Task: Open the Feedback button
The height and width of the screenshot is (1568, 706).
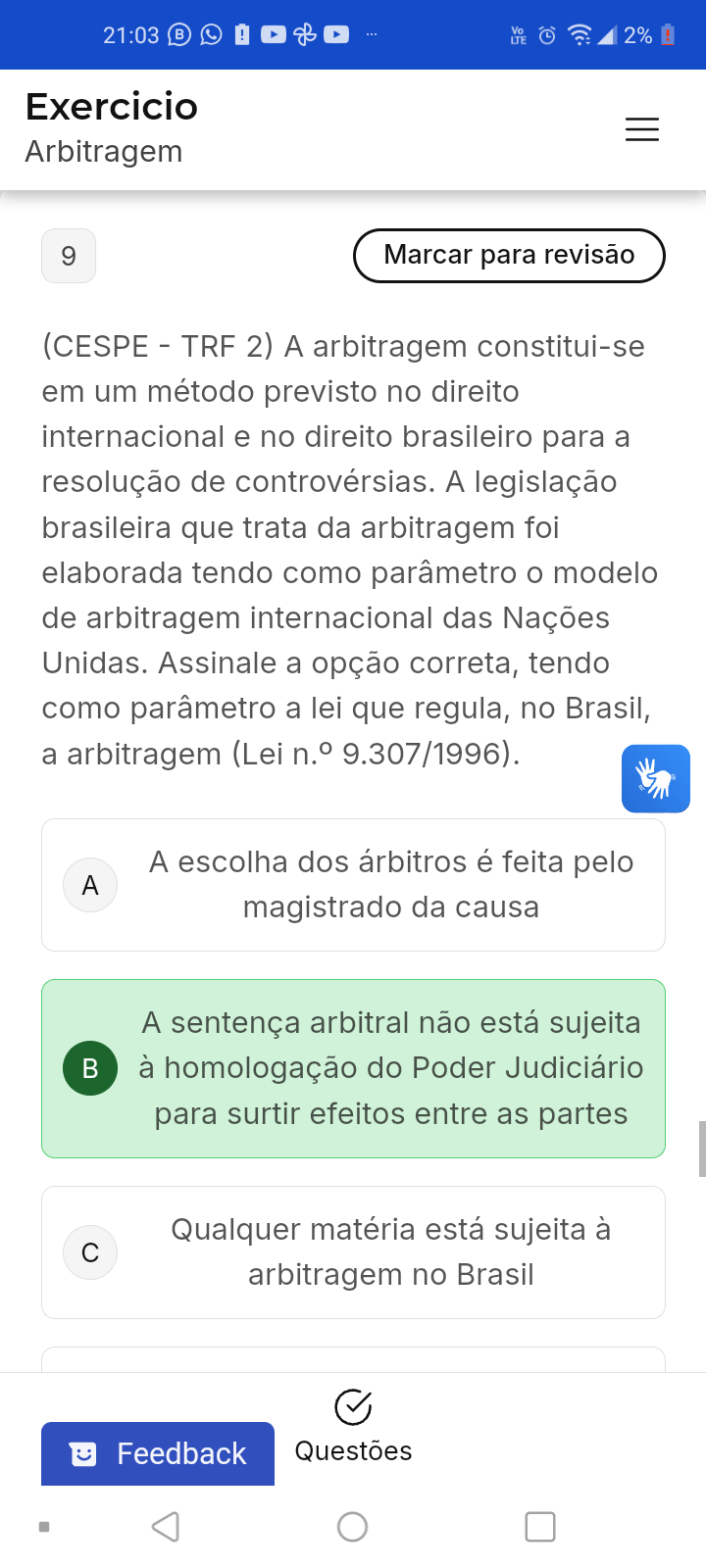Action: (x=158, y=1453)
